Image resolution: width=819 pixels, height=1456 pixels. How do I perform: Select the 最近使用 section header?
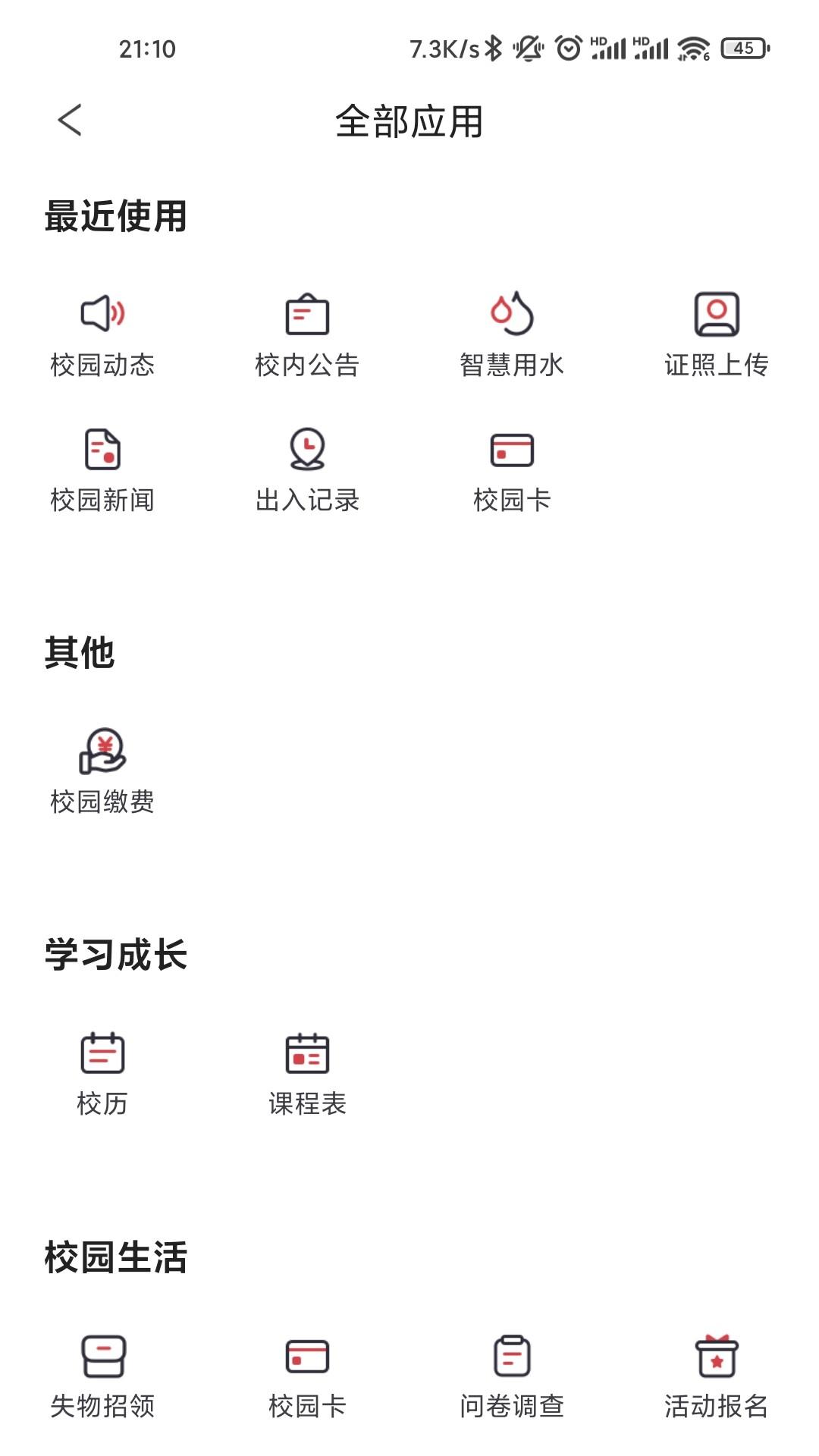pyautogui.click(x=114, y=217)
